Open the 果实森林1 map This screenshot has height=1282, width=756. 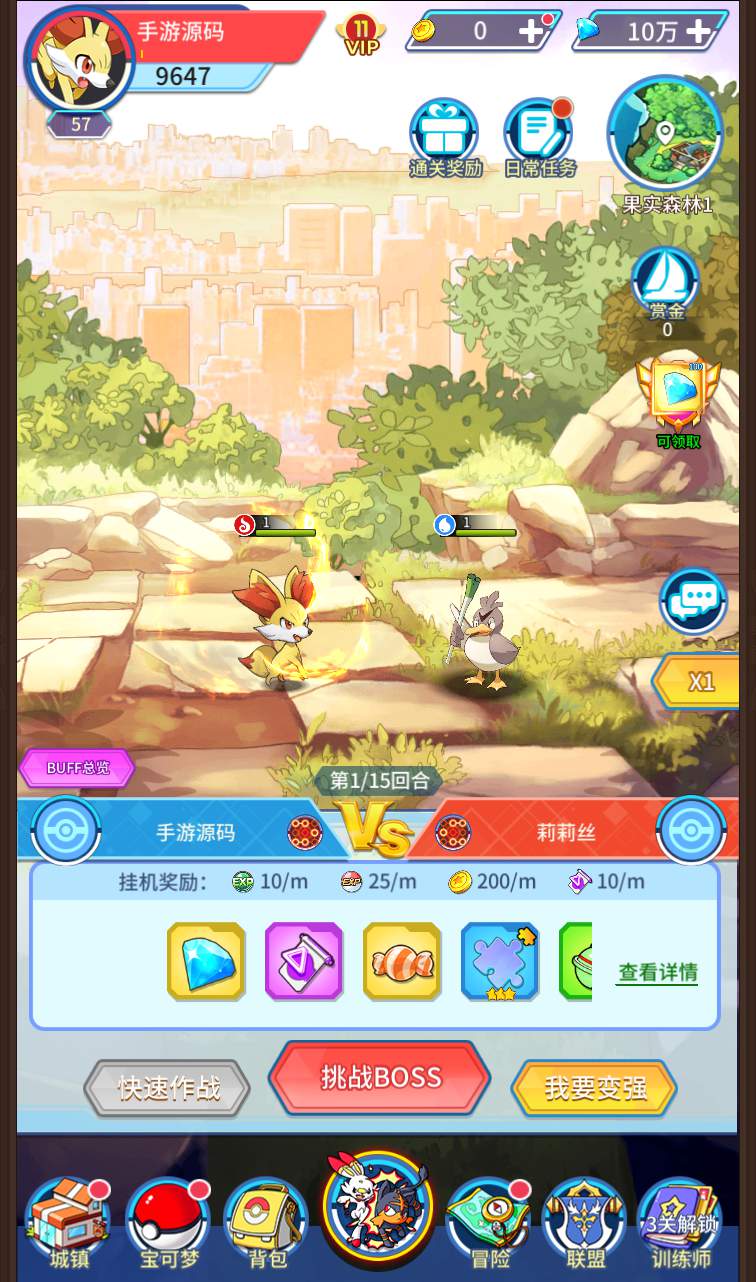click(x=665, y=135)
